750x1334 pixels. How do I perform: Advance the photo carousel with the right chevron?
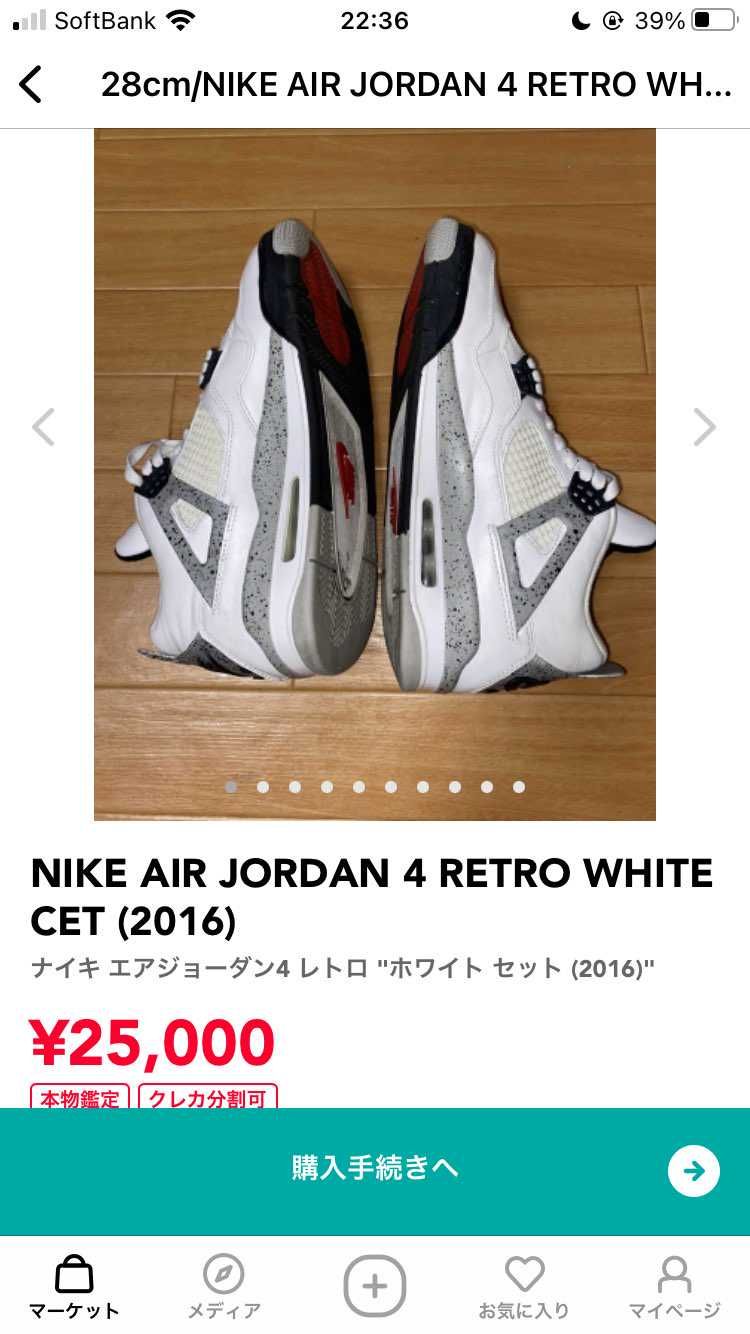705,427
